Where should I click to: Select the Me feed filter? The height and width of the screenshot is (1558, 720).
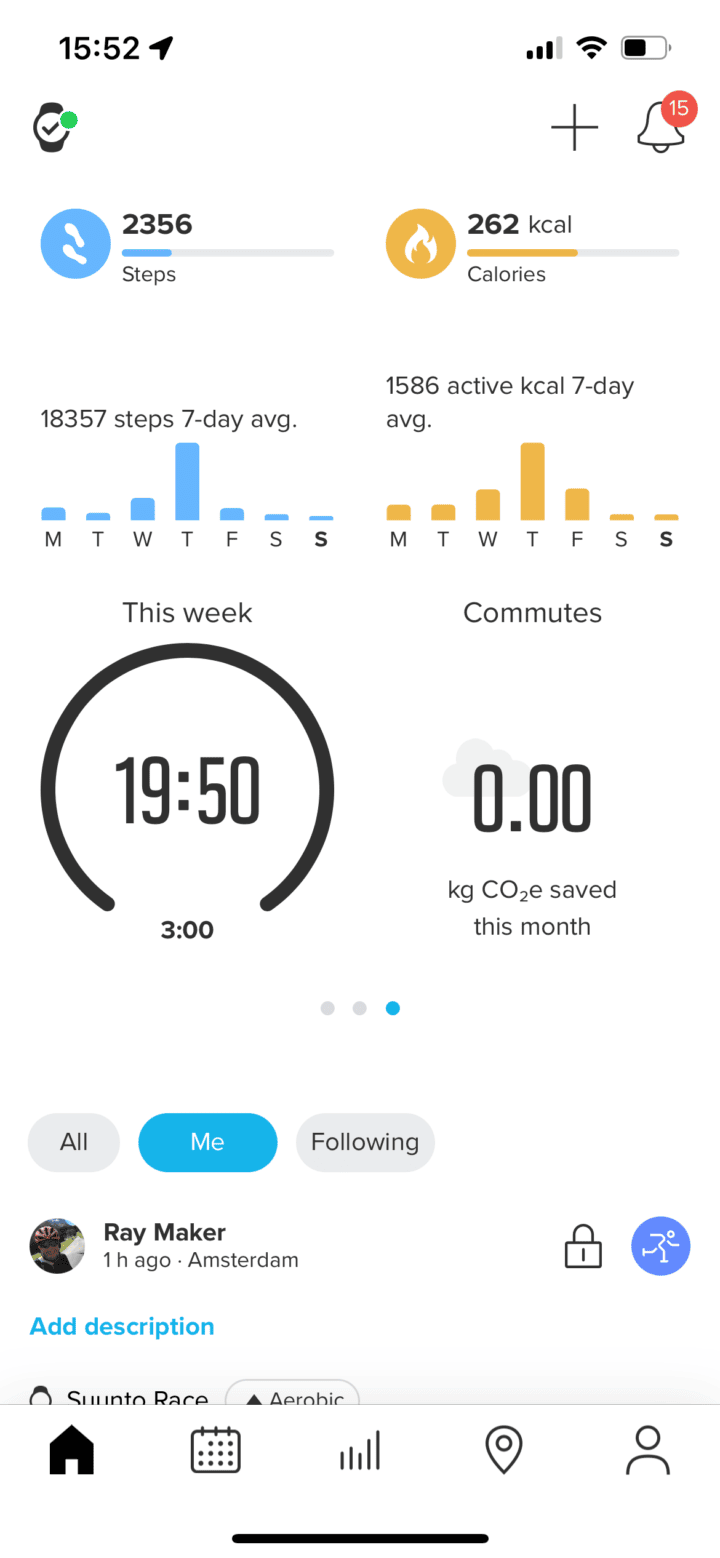pos(207,1142)
